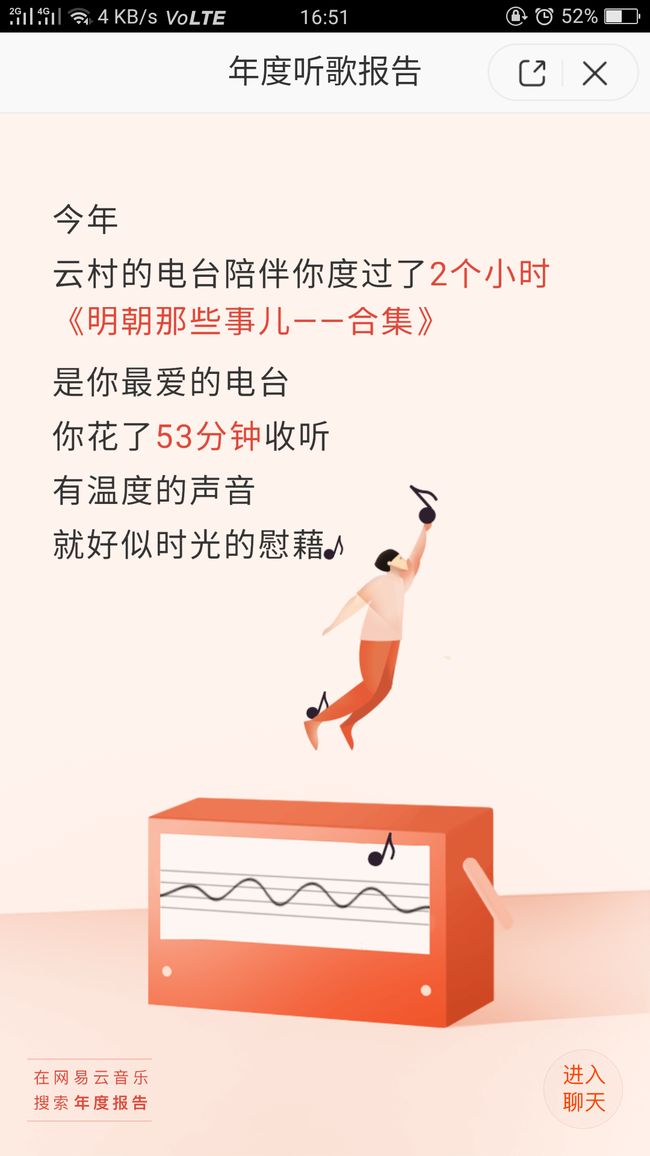This screenshot has width=650, height=1156.
Task: Share the annual listening report
Action: pos(532,73)
